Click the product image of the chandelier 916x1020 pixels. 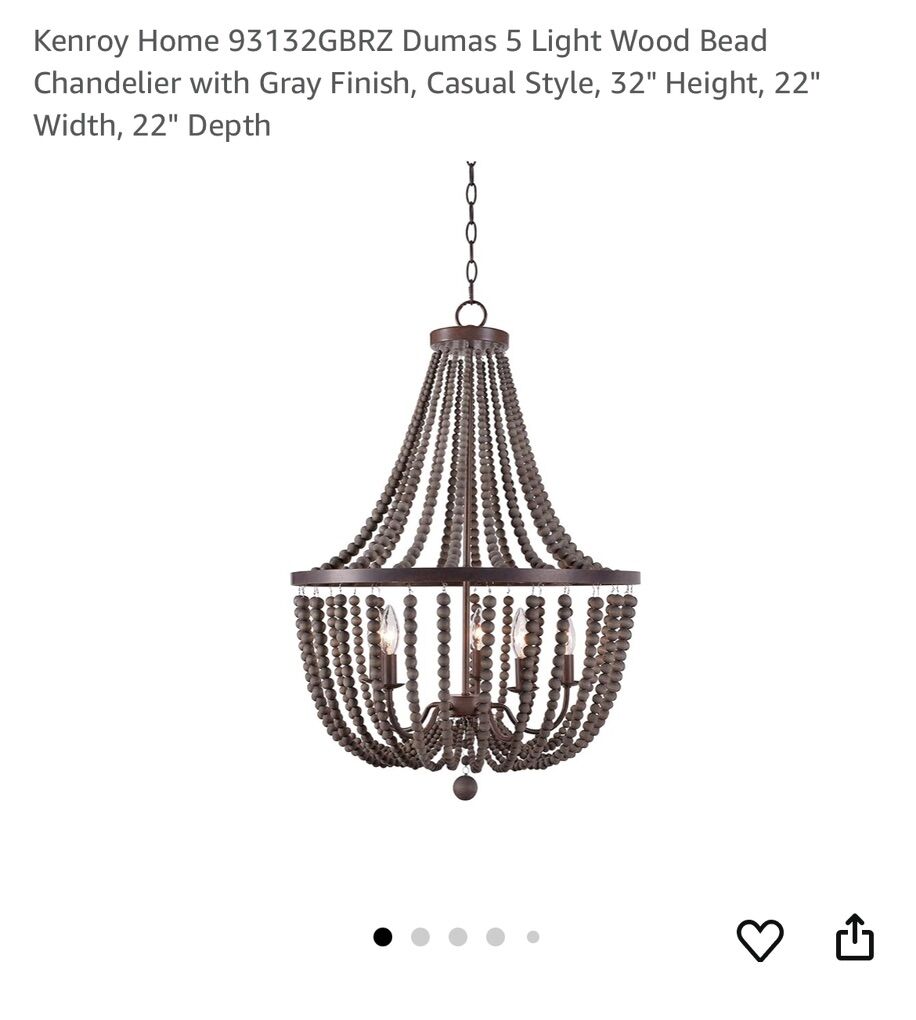point(465,520)
